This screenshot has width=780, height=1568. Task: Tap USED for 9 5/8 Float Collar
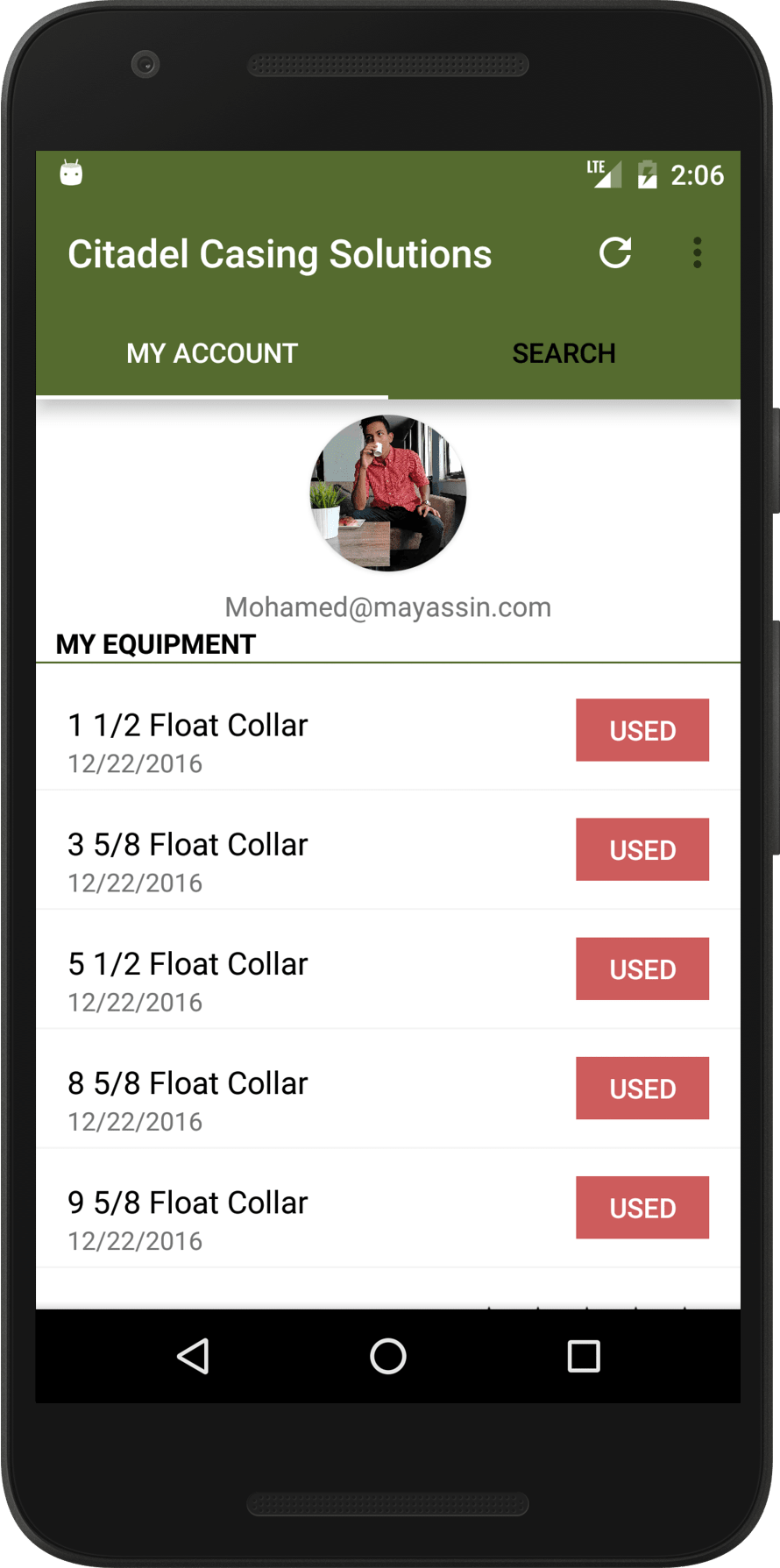pos(642,1207)
